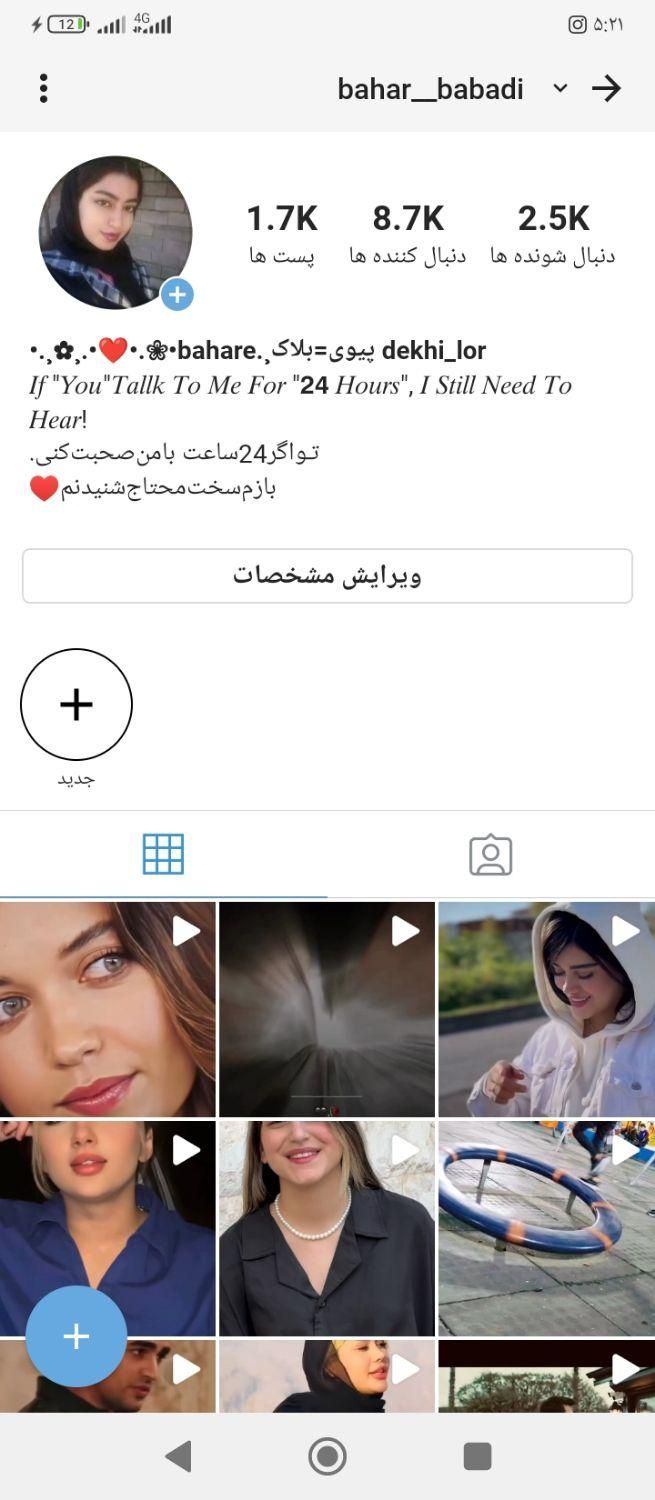
Task: Open recent apps with square button
Action: point(477,1456)
